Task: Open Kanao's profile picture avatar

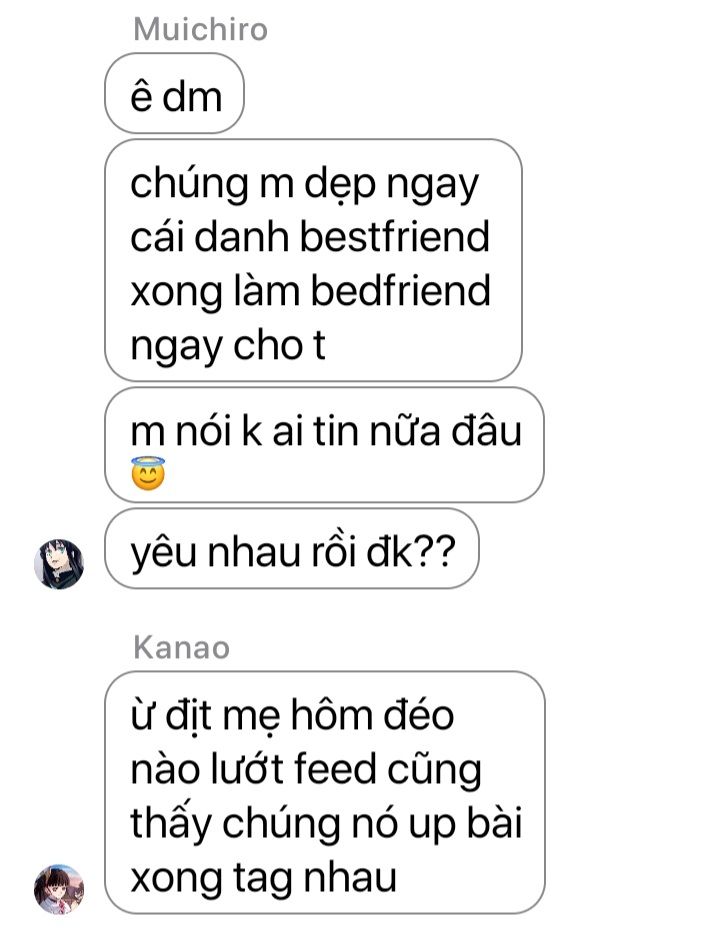Action: [x=59, y=889]
